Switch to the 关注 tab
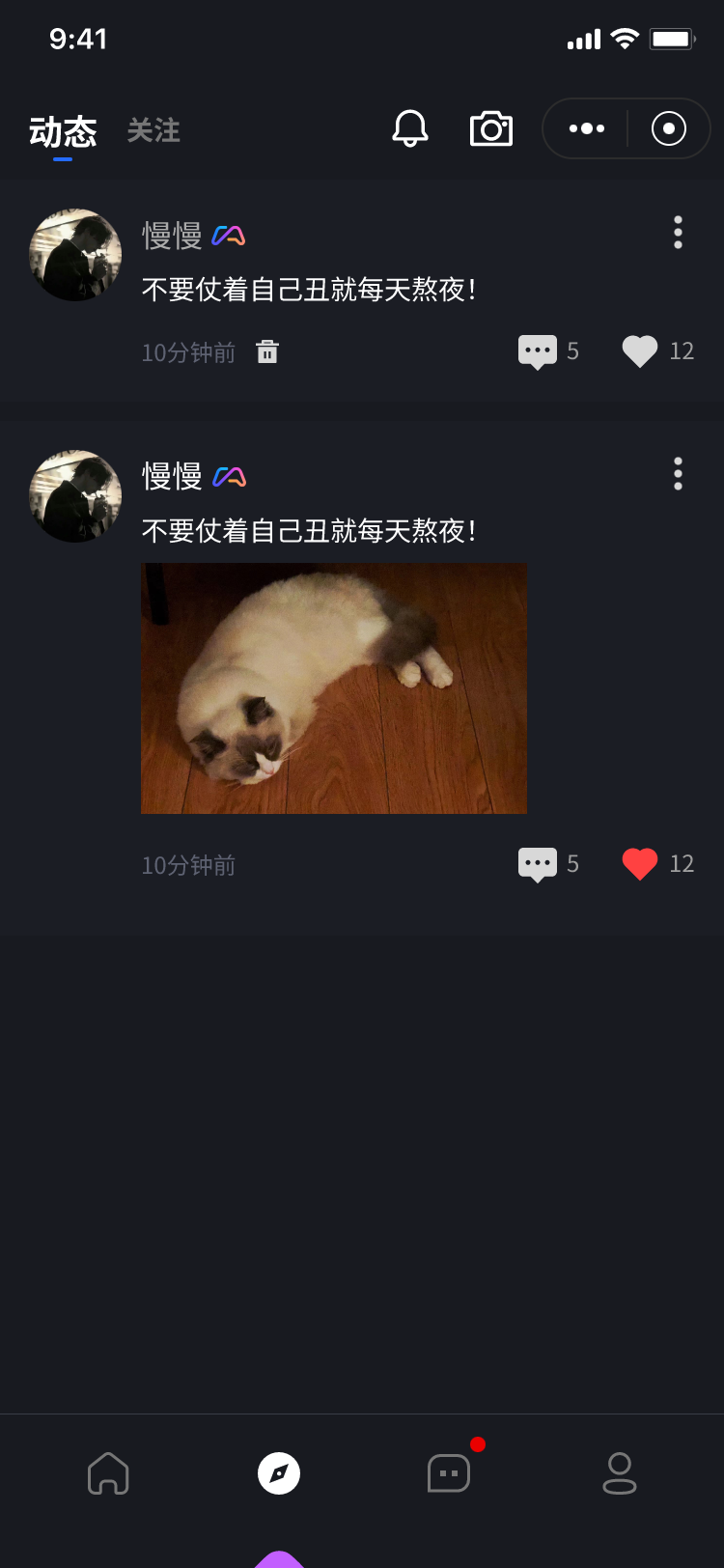Screen dimensions: 724x1568 [152, 130]
